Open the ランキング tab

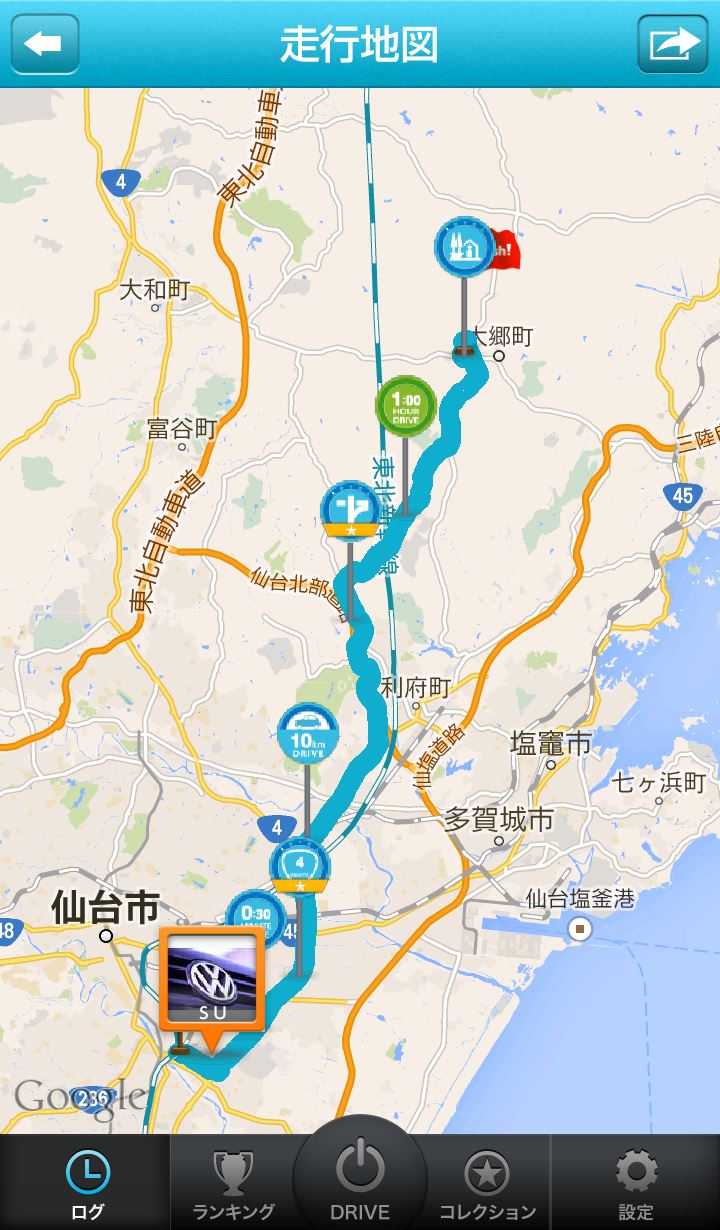coord(233,1182)
